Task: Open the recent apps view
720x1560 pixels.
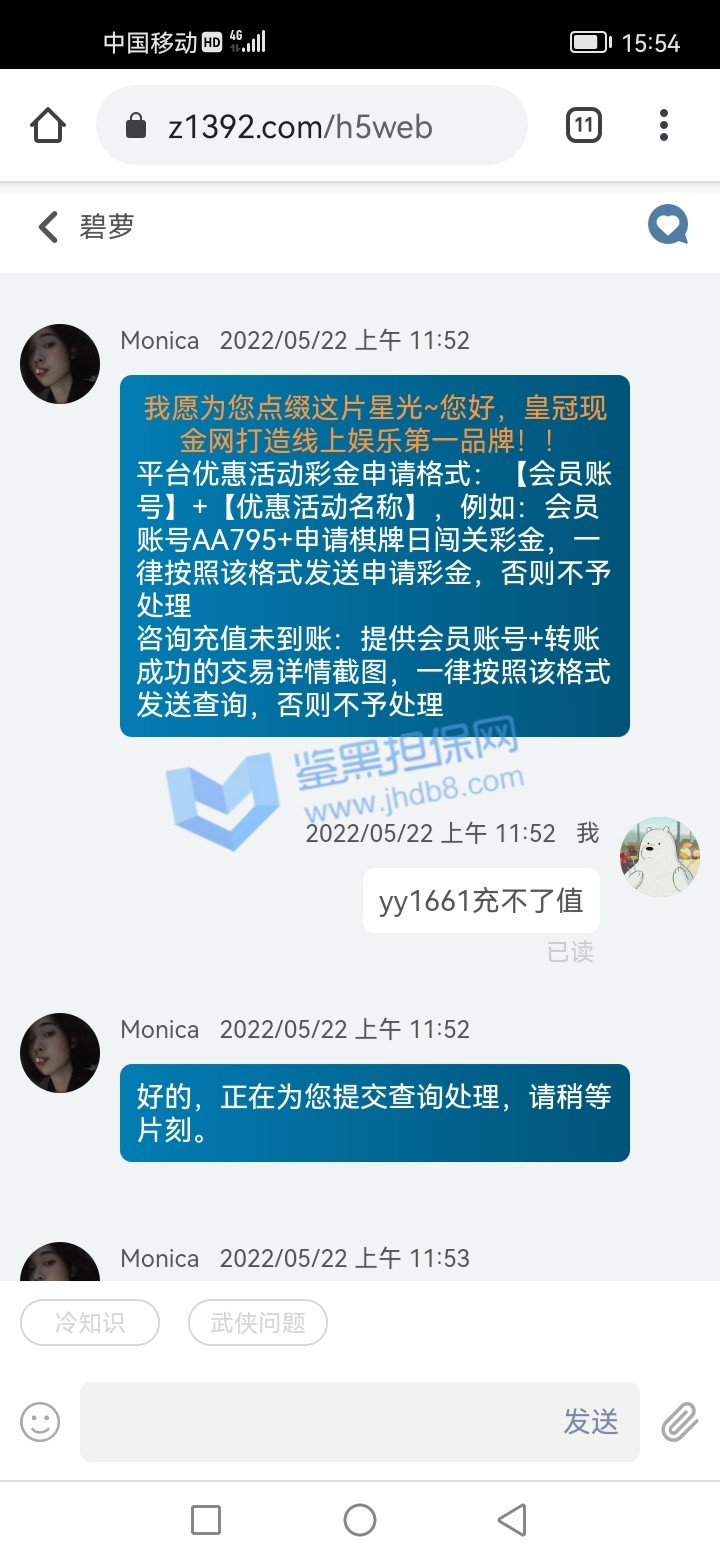Action: [x=206, y=1520]
